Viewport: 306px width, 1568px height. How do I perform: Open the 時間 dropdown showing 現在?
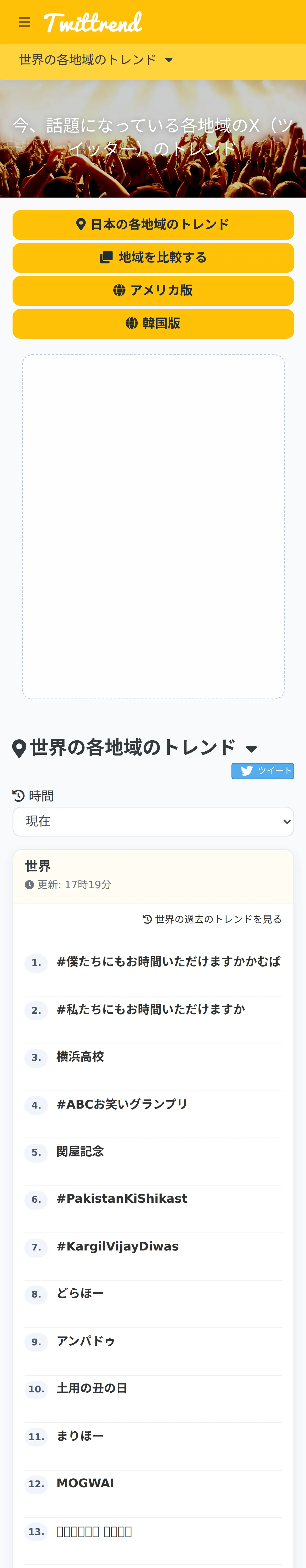[x=153, y=821]
